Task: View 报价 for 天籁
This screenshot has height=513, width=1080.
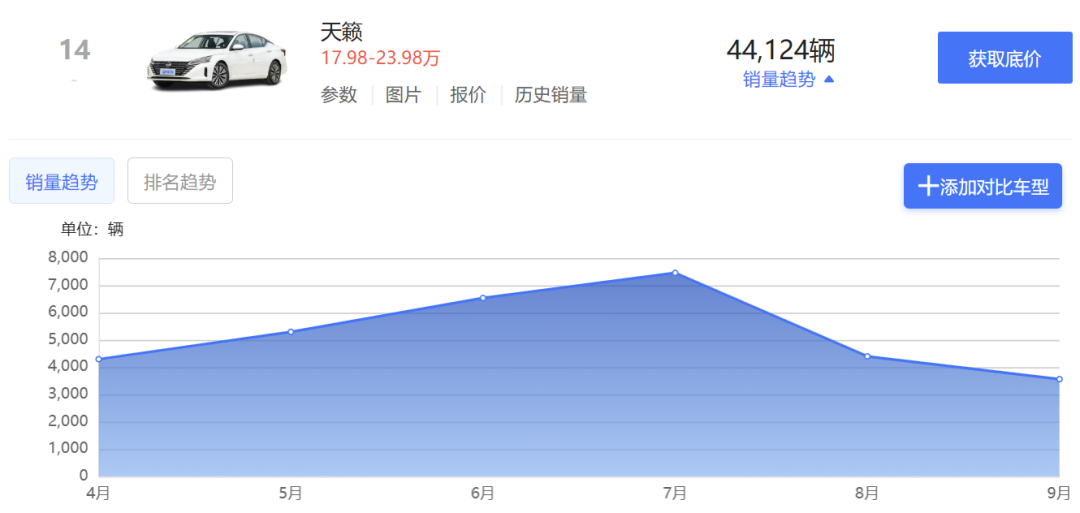Action: click(468, 95)
